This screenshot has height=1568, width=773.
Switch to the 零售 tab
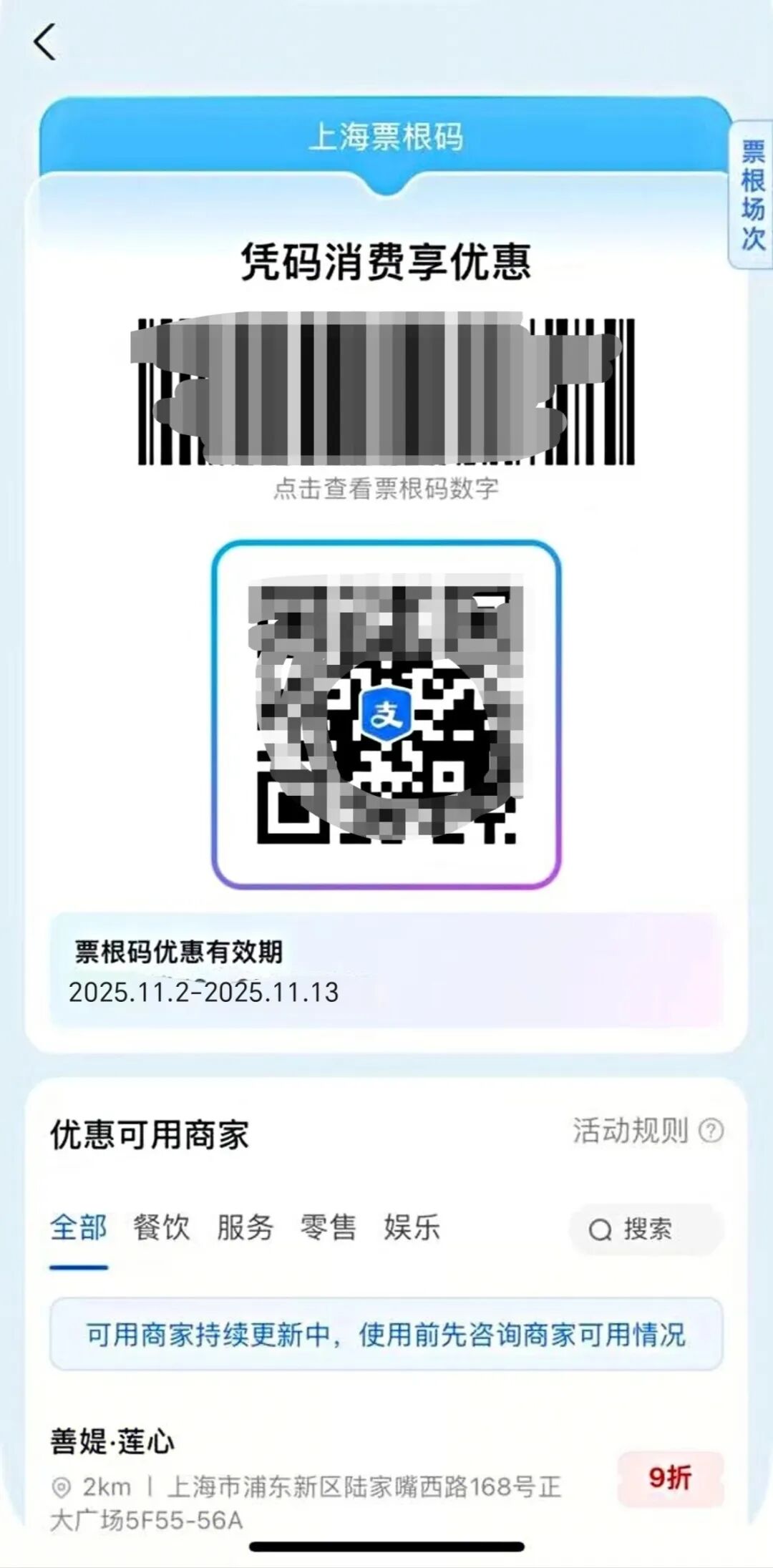(x=329, y=1227)
